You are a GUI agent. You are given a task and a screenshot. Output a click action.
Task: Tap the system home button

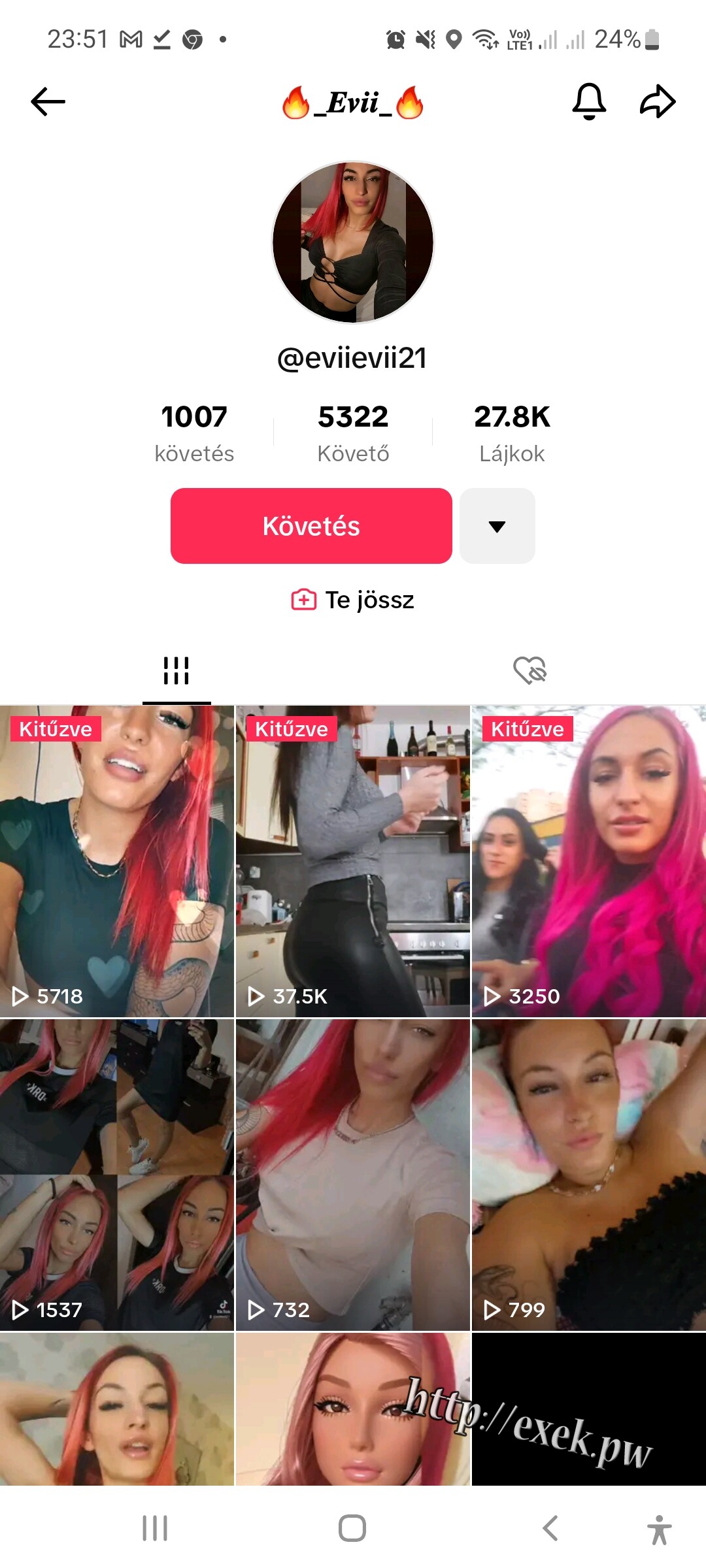pyautogui.click(x=352, y=1528)
